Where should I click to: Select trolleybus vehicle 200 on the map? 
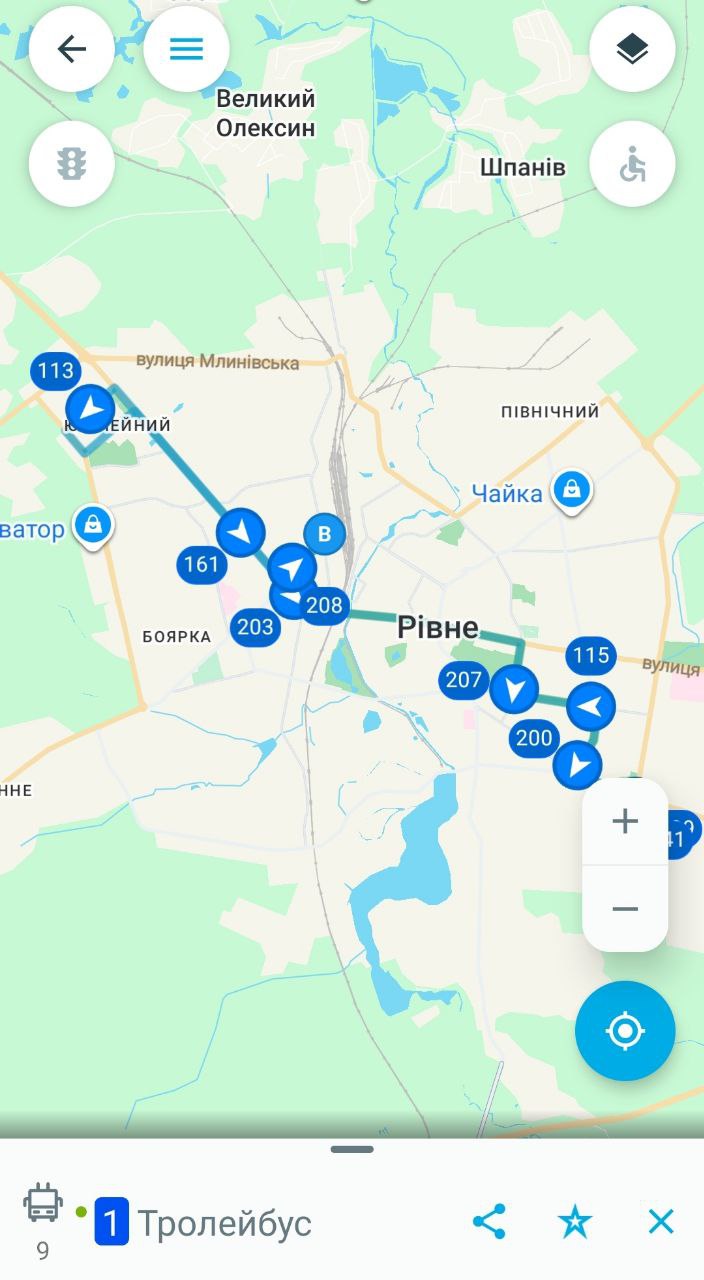pos(534,739)
